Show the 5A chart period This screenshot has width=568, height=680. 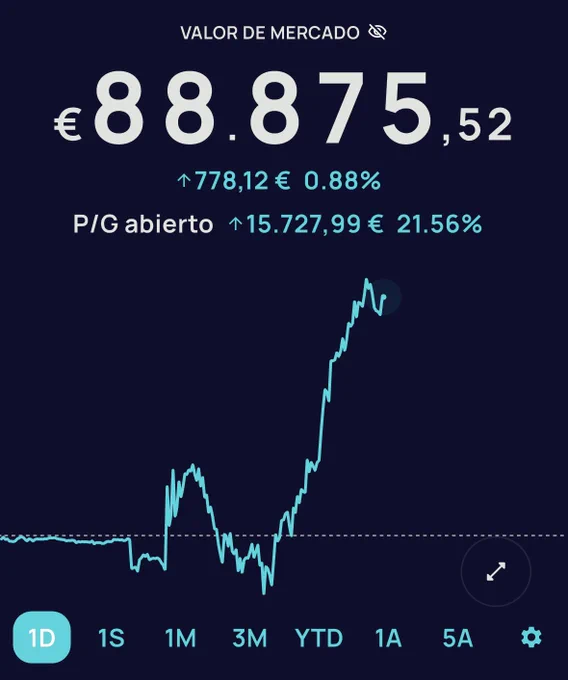click(457, 638)
